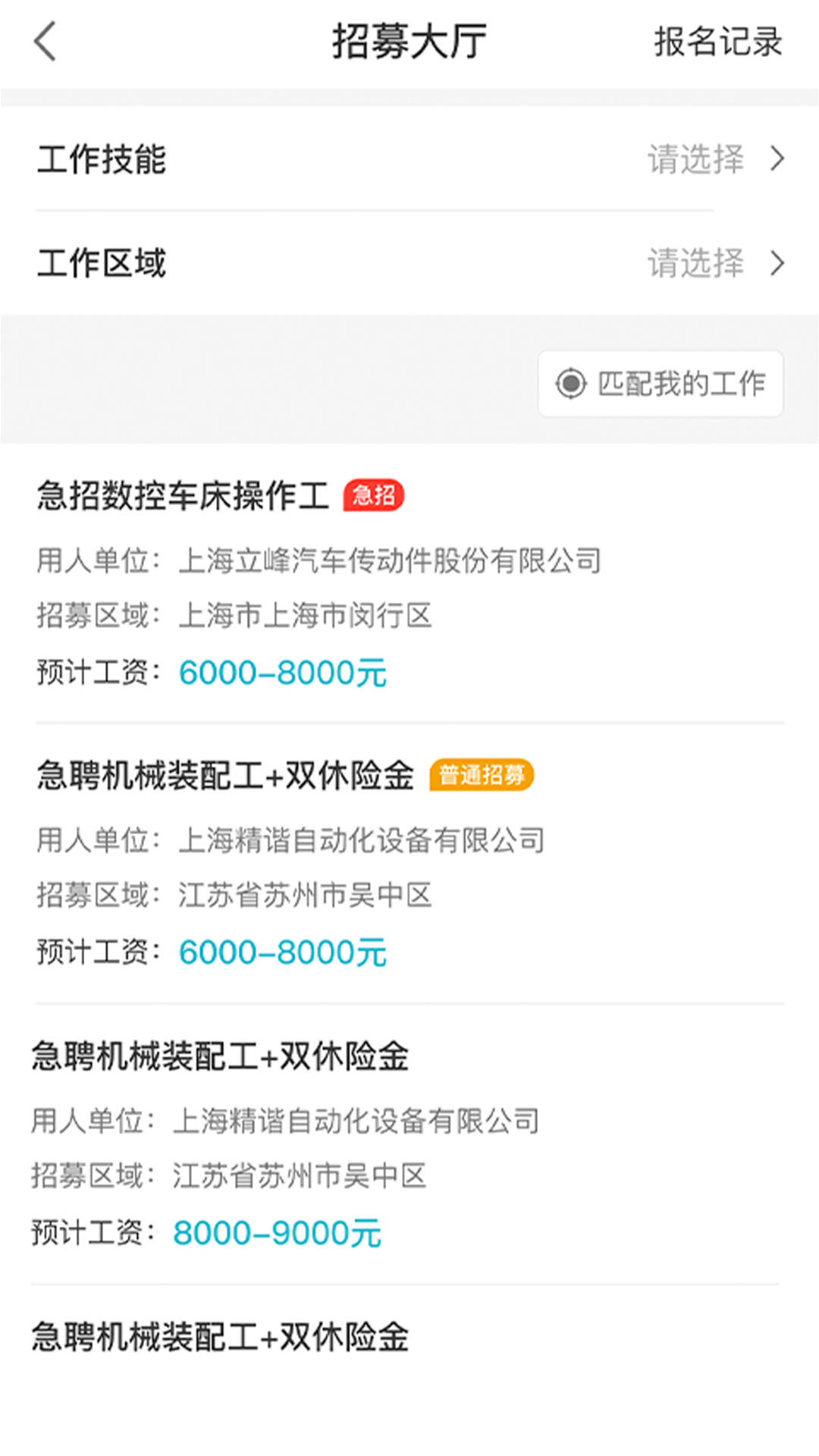The height and width of the screenshot is (1456, 819).
Task: Open the 请选择 dropdown for 工作技能
Action: (695, 159)
